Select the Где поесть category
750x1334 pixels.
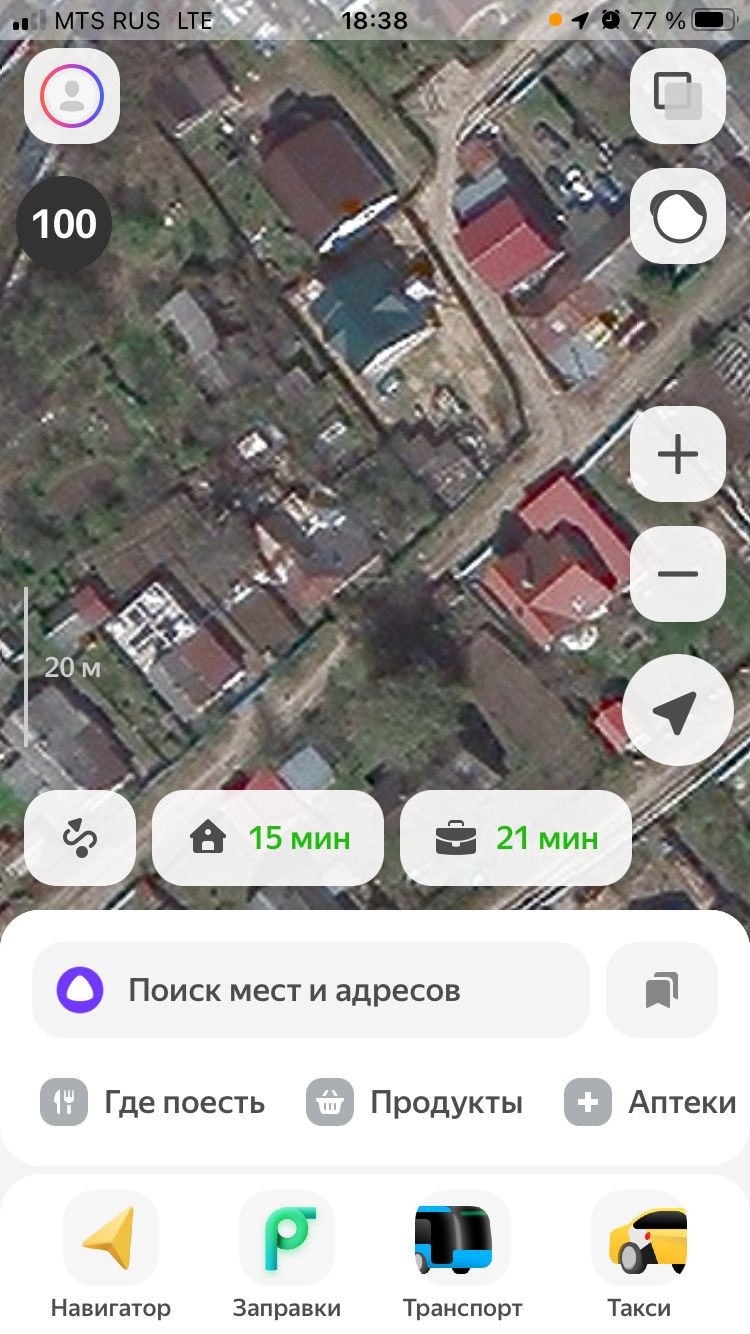click(x=153, y=1102)
